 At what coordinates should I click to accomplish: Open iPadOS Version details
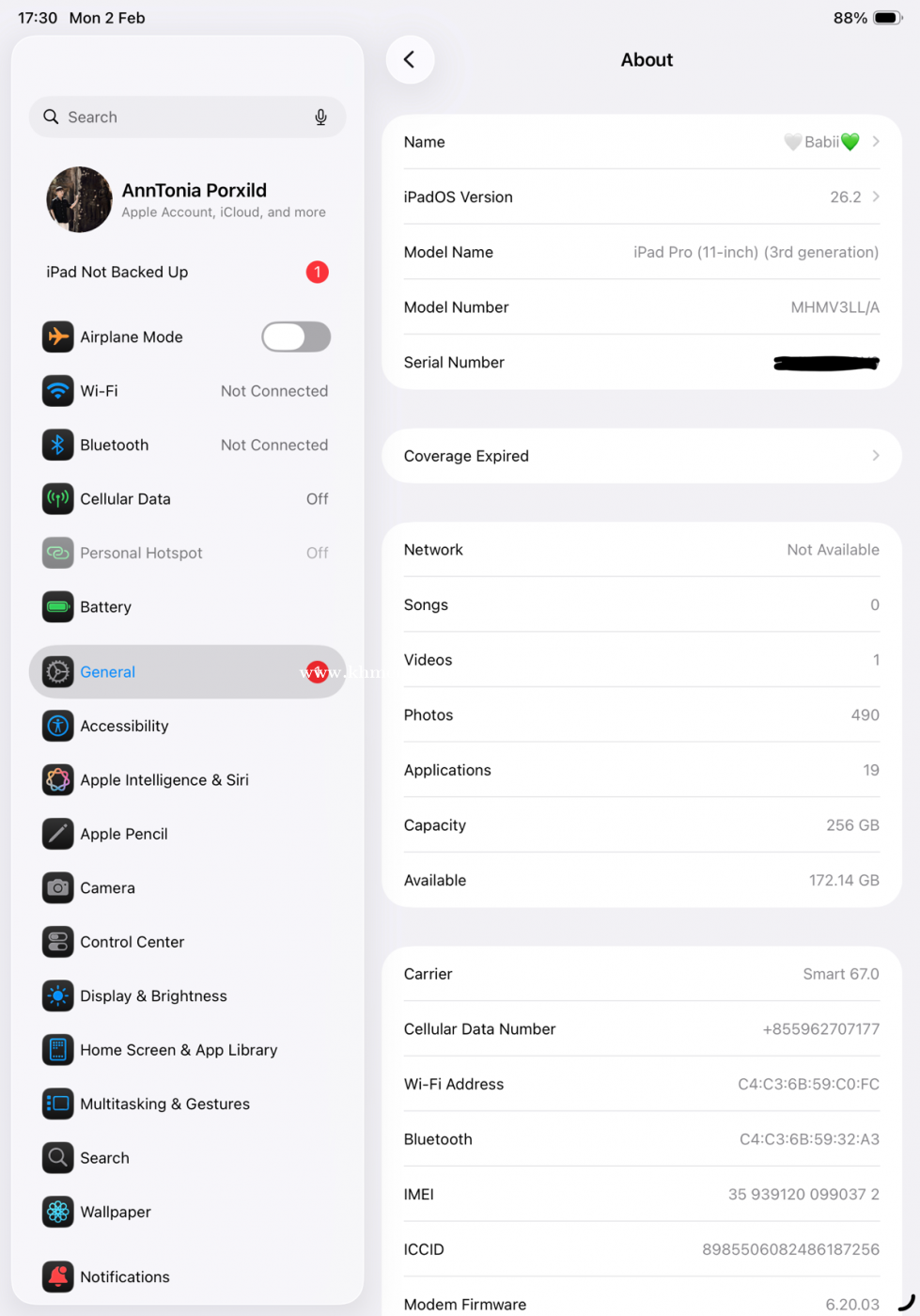pyautogui.click(x=641, y=197)
